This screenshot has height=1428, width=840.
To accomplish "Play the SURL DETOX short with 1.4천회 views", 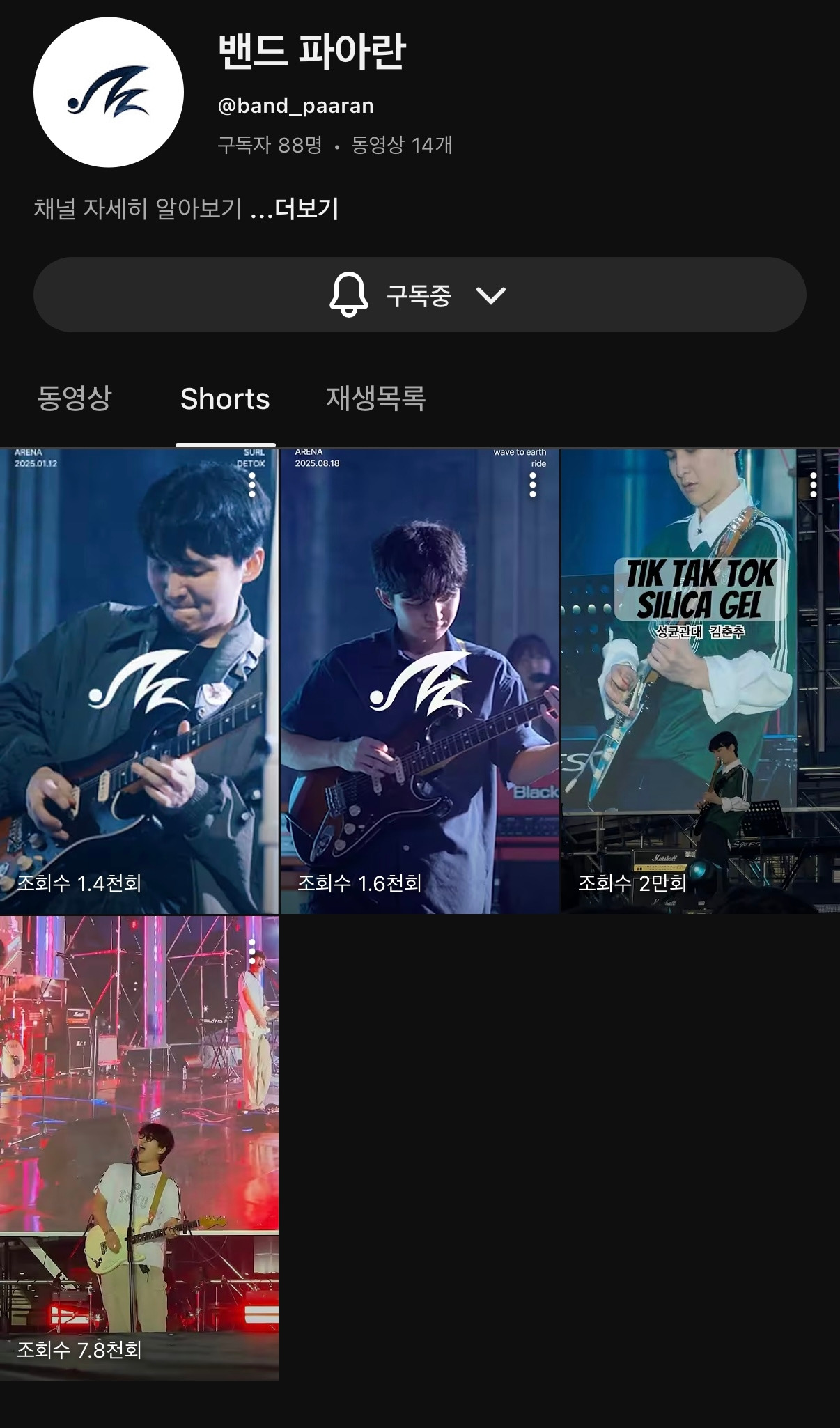I will click(x=139, y=681).
